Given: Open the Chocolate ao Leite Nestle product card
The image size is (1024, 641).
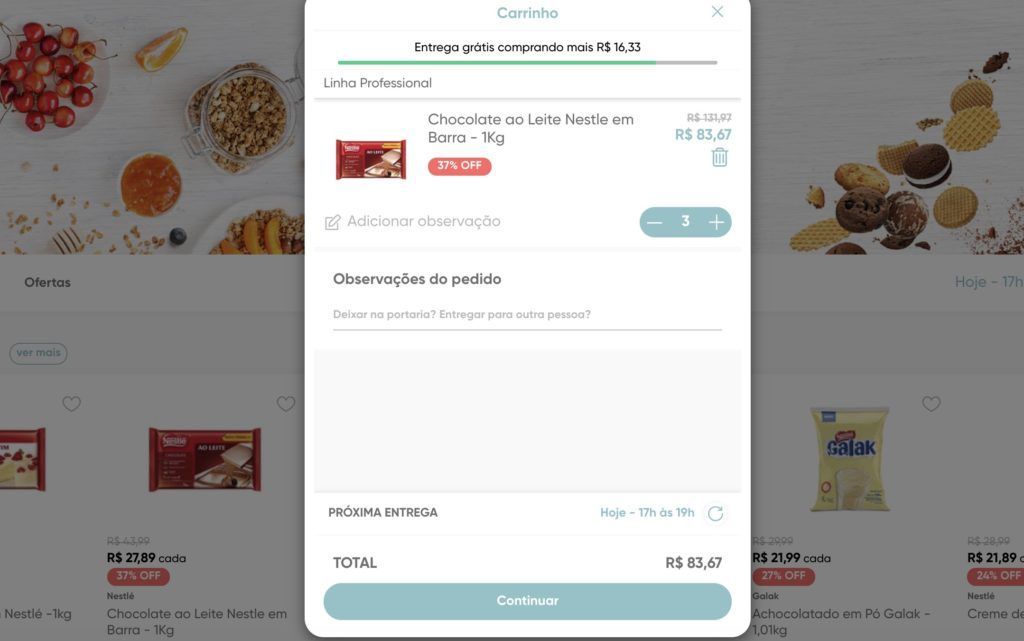Looking at the screenshot, I should coord(204,460).
